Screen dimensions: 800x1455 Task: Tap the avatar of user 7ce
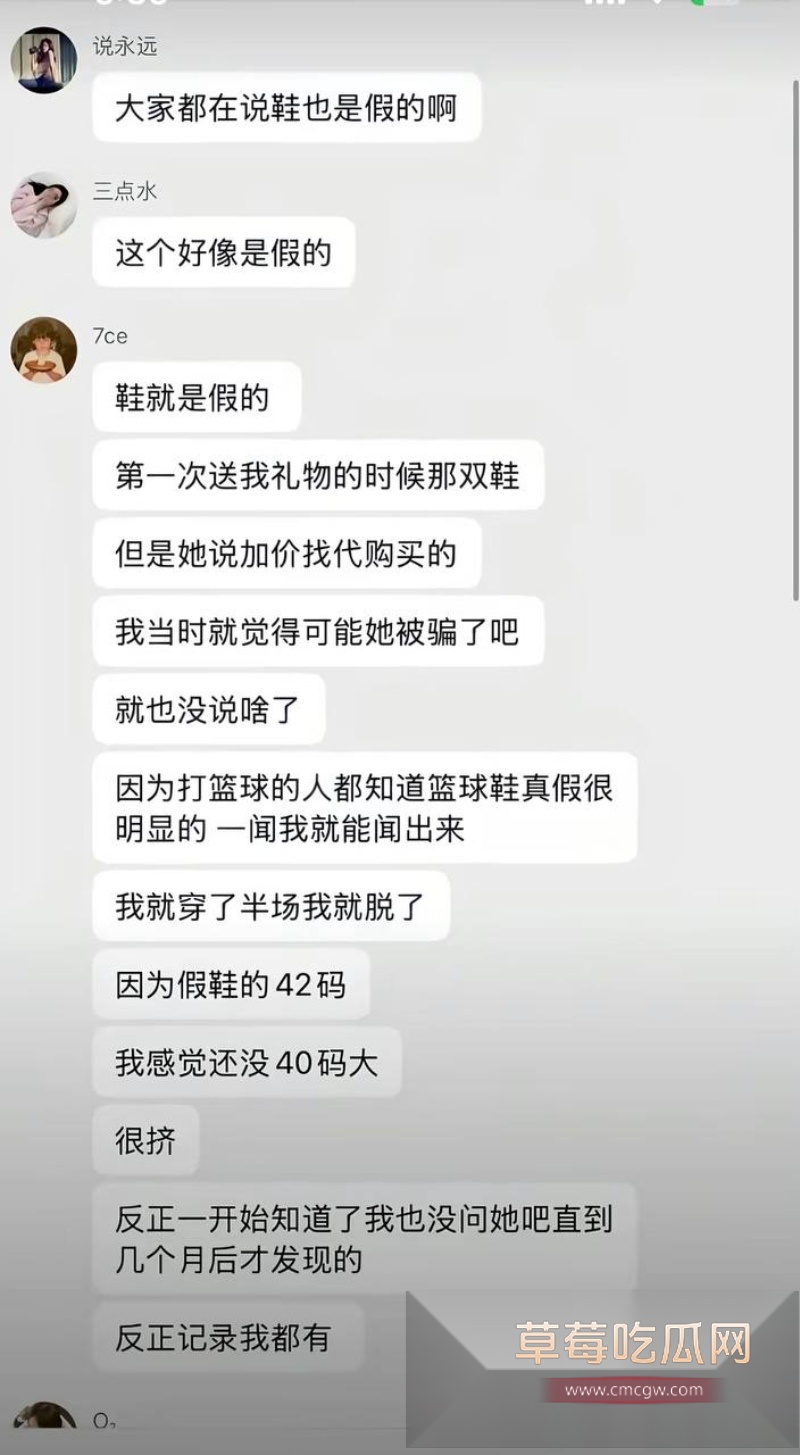[43, 350]
